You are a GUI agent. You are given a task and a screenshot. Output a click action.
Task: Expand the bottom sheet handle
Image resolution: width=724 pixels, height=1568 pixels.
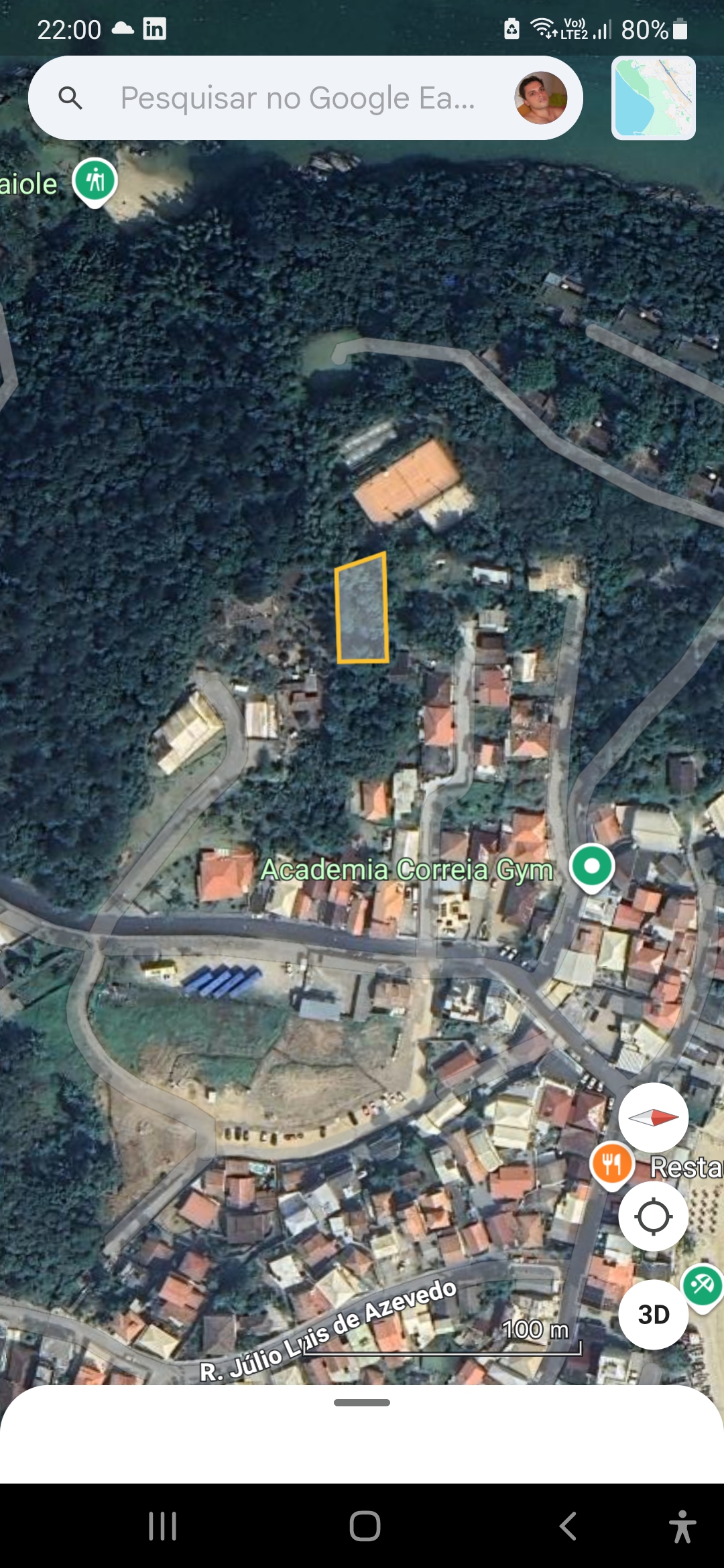coord(362,1402)
